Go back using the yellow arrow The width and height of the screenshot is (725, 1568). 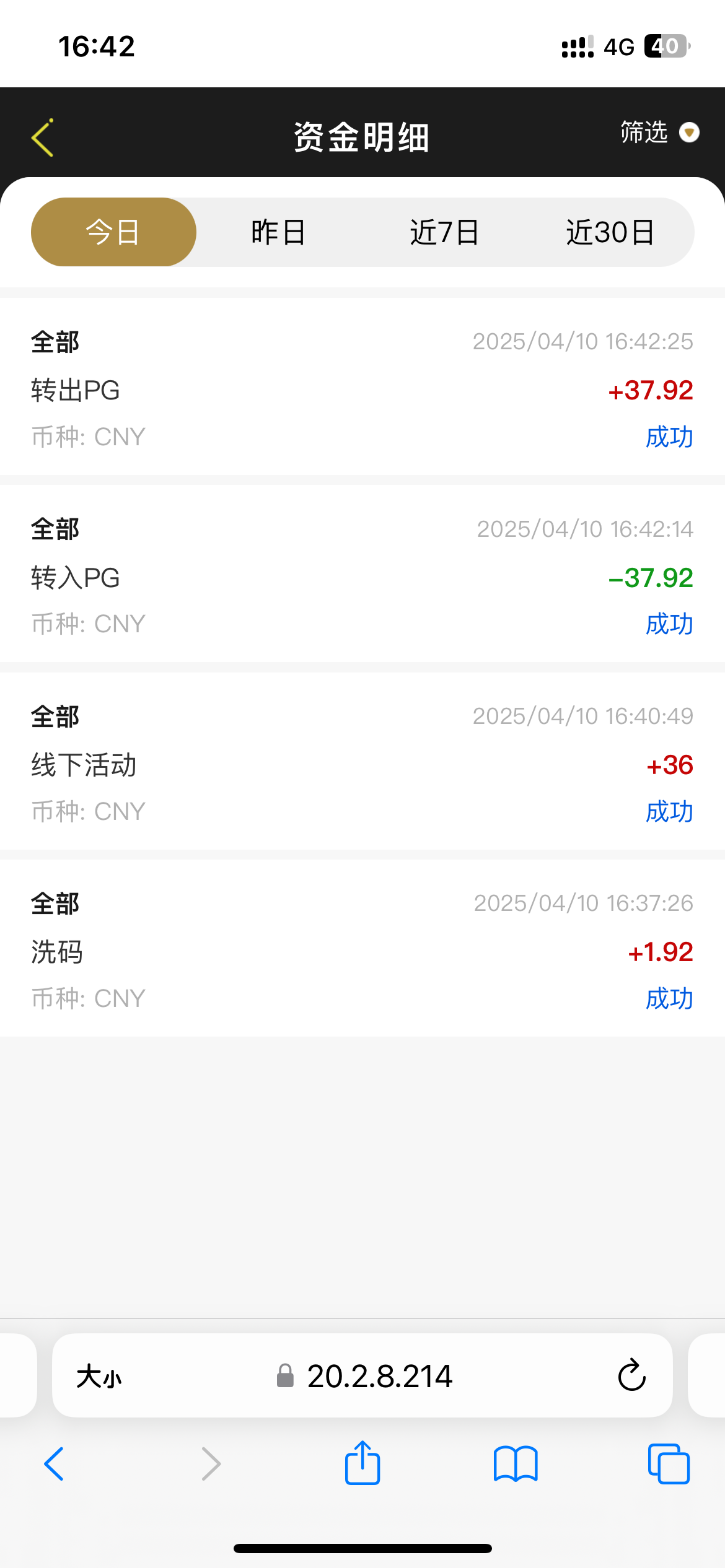click(42, 137)
